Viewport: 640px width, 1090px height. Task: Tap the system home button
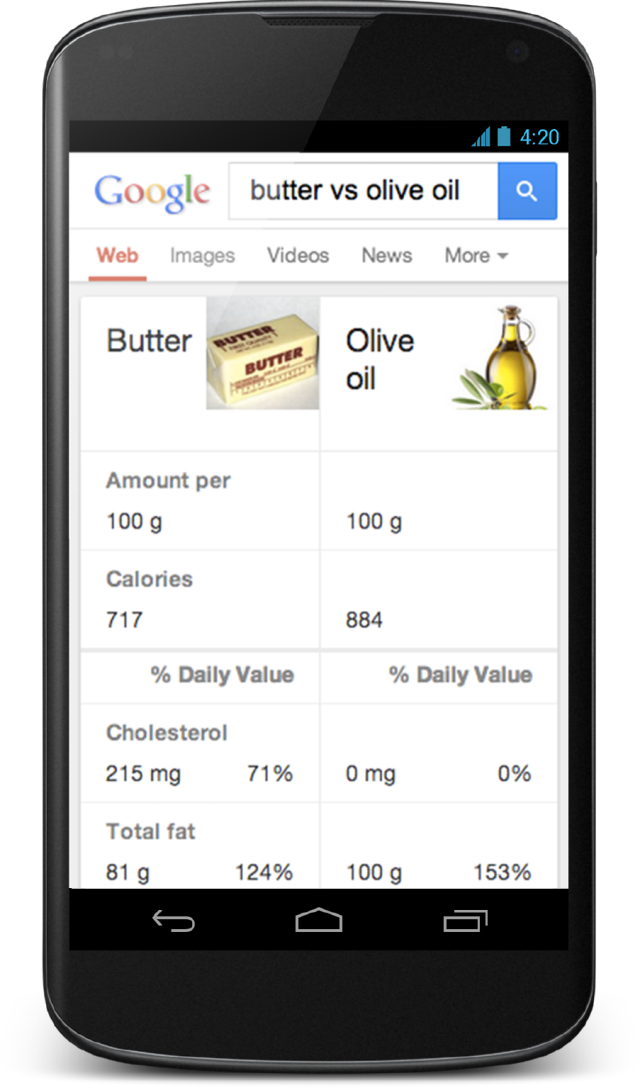[x=319, y=921]
